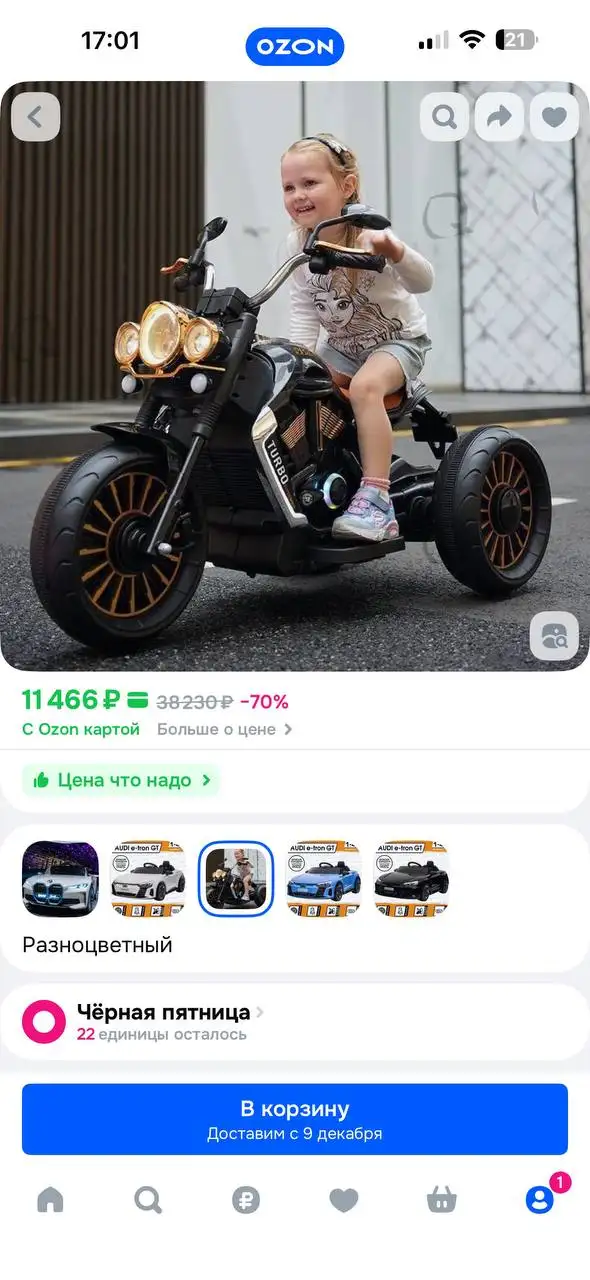This screenshot has height=1280, width=590.
Task: Open the profile tab
Action: coord(540,1200)
